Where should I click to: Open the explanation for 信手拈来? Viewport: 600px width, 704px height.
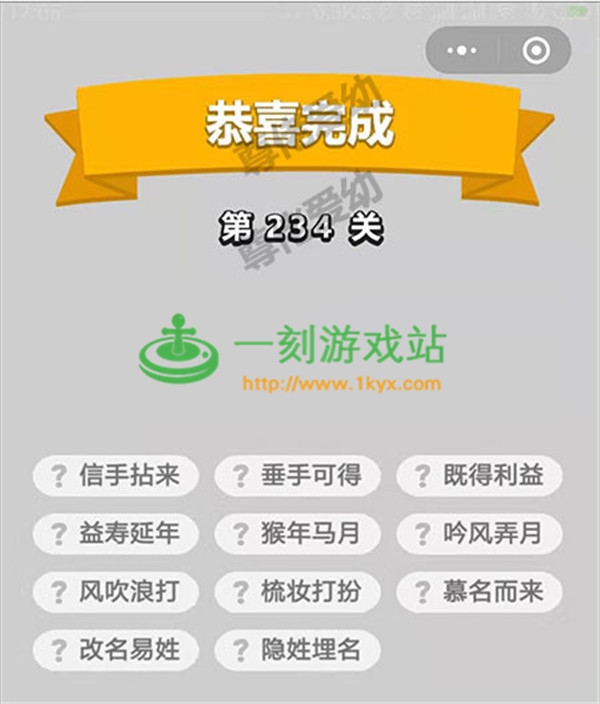point(116,475)
